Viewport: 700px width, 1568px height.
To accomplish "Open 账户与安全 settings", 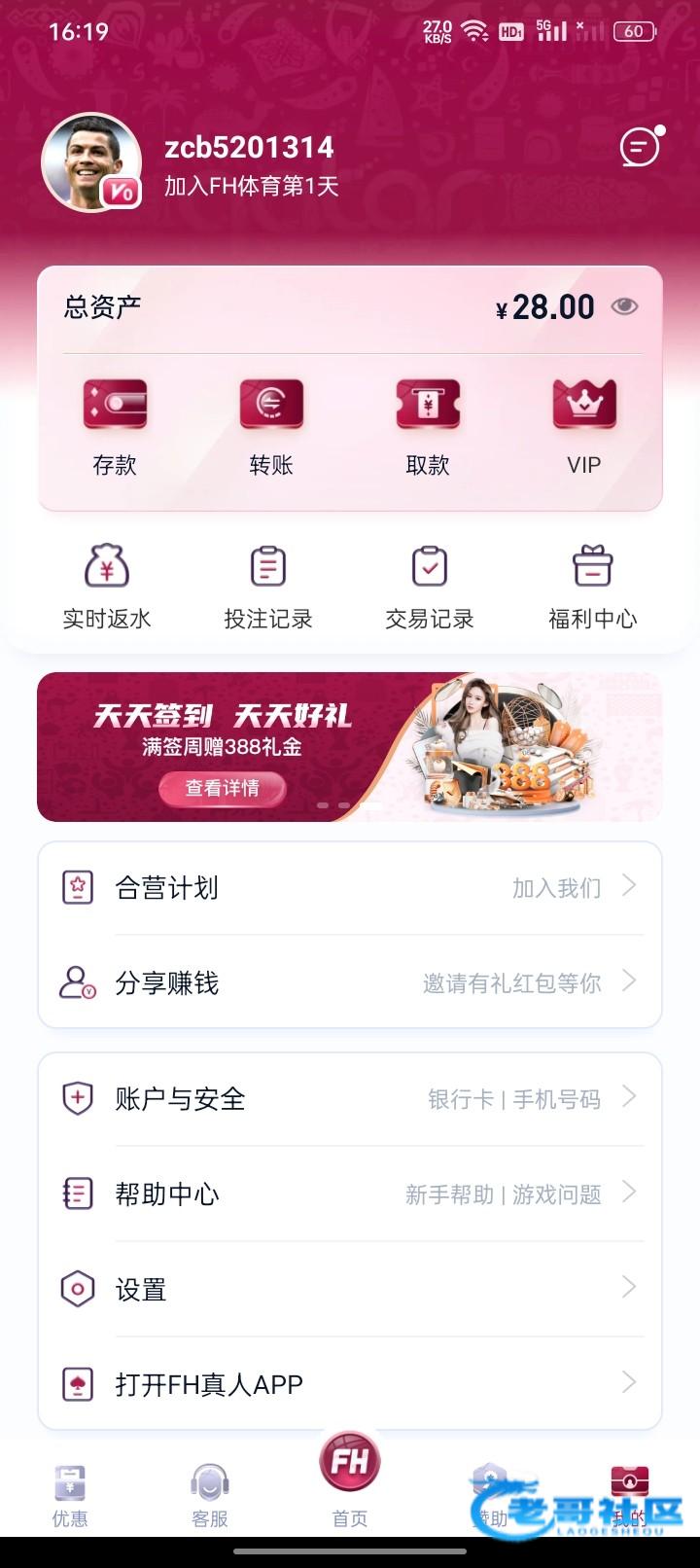I will [x=350, y=1099].
